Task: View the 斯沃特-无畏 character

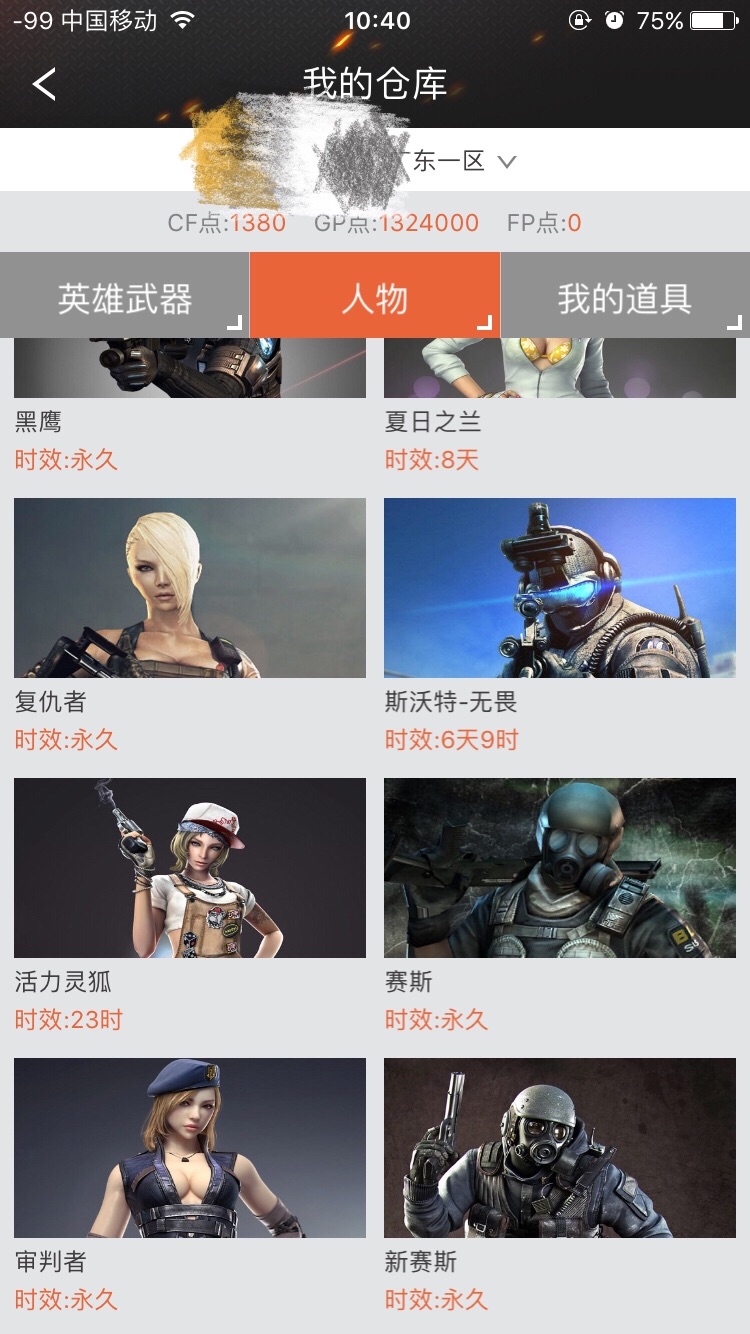Action: 560,626
